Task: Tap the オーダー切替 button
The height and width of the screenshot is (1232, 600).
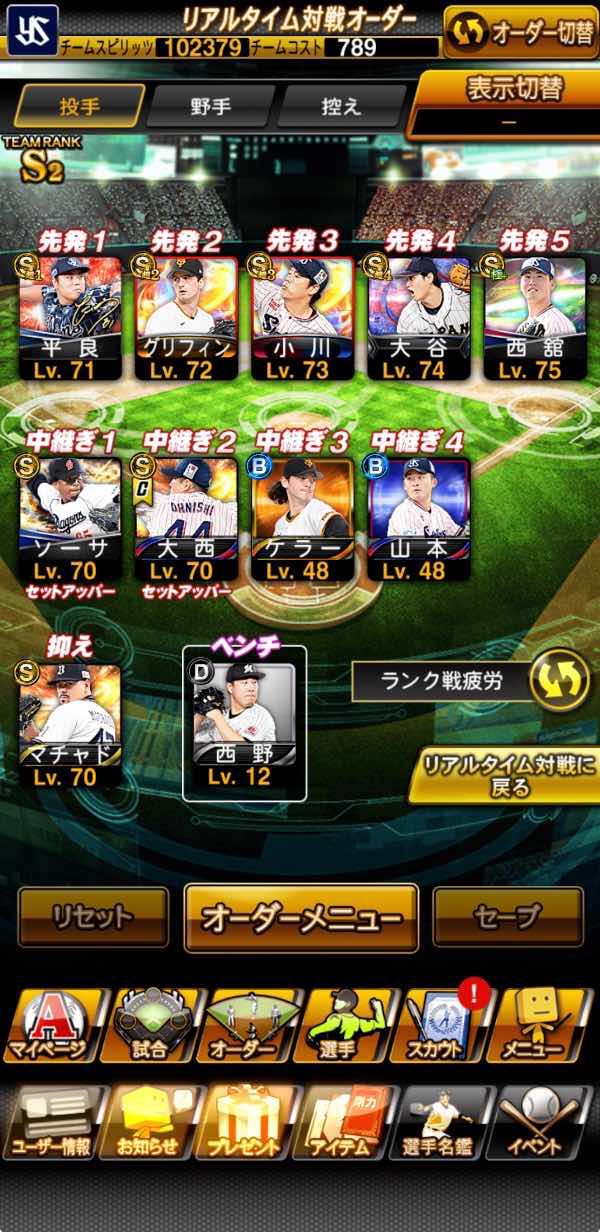Action: click(x=520, y=32)
